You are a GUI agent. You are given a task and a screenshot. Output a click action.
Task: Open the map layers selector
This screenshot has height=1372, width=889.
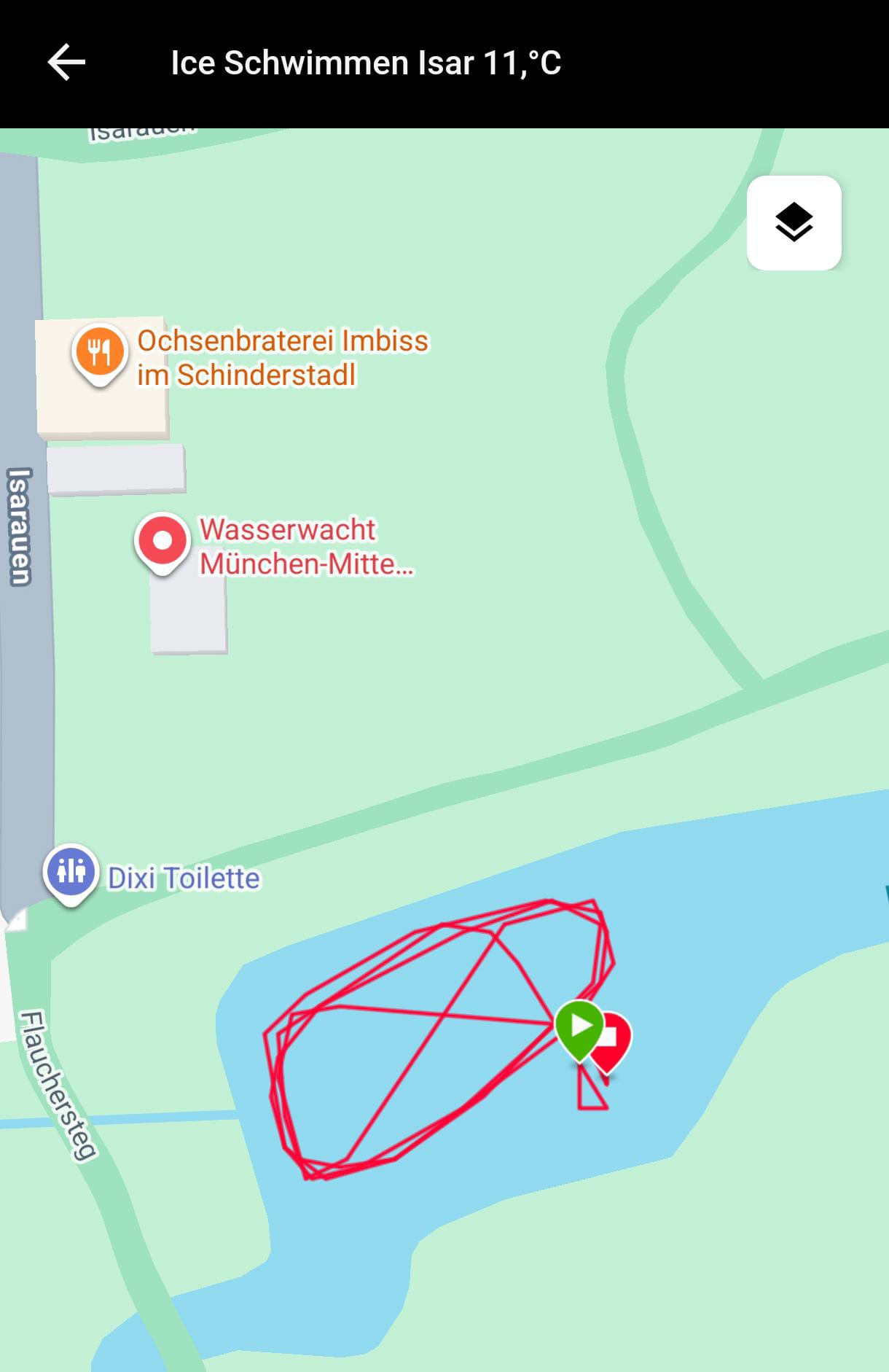click(x=794, y=222)
